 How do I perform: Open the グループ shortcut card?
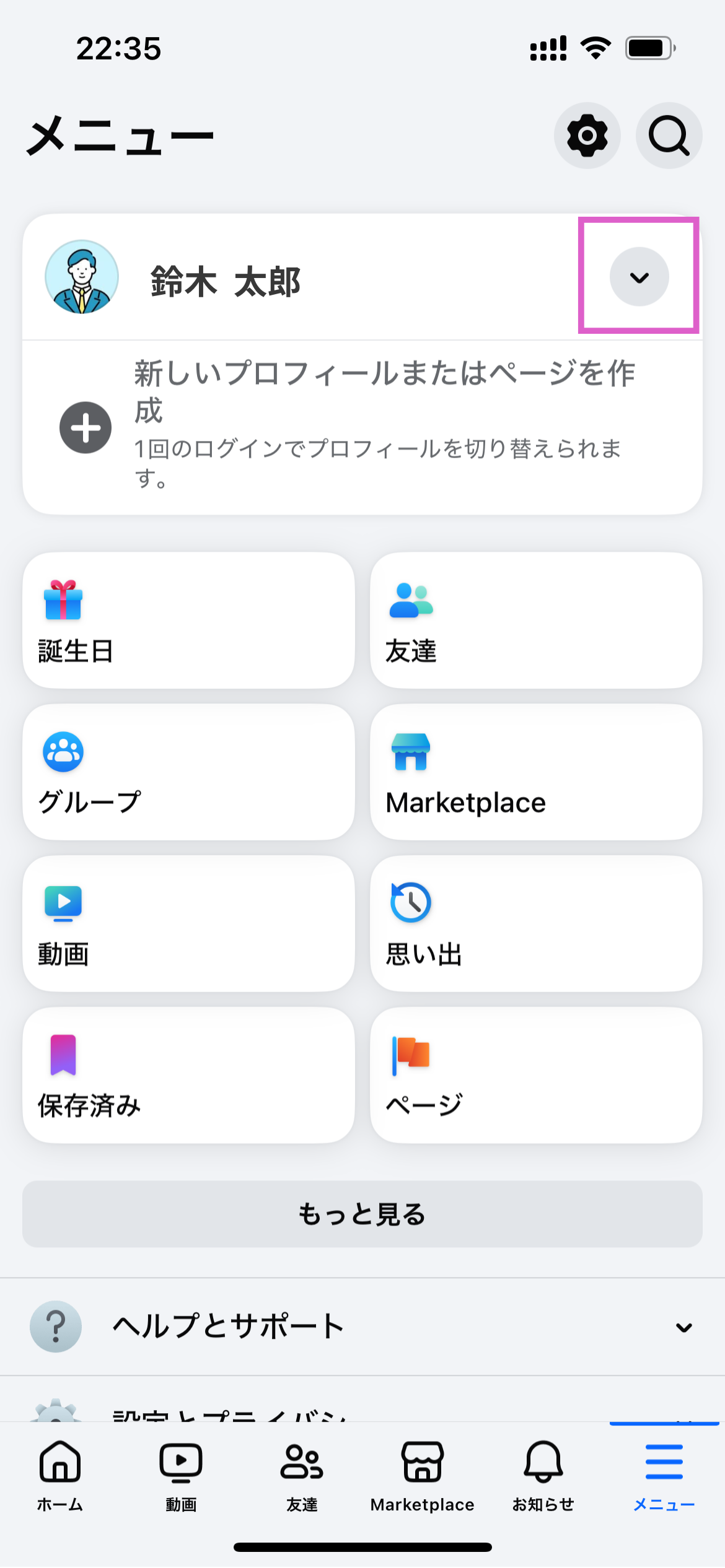click(x=188, y=772)
